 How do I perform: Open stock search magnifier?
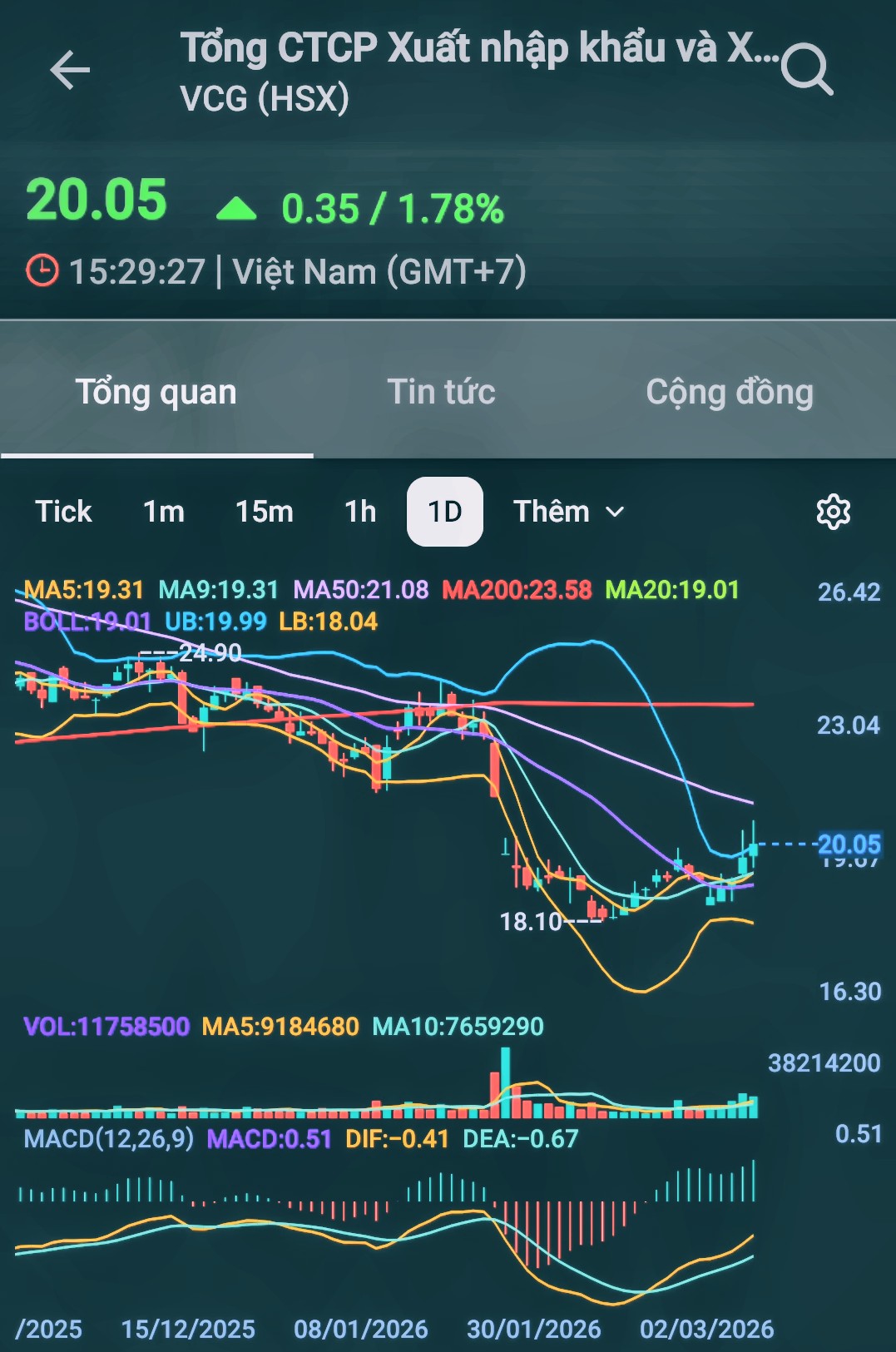click(x=806, y=70)
